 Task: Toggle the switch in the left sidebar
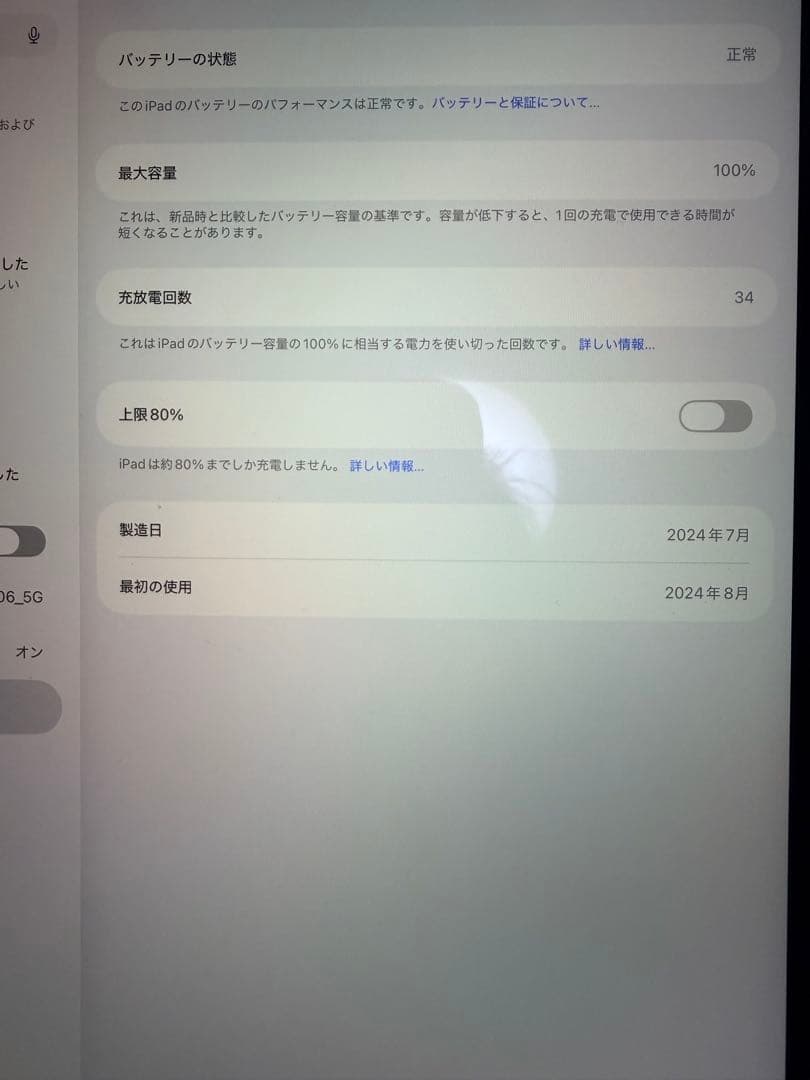tap(22, 541)
